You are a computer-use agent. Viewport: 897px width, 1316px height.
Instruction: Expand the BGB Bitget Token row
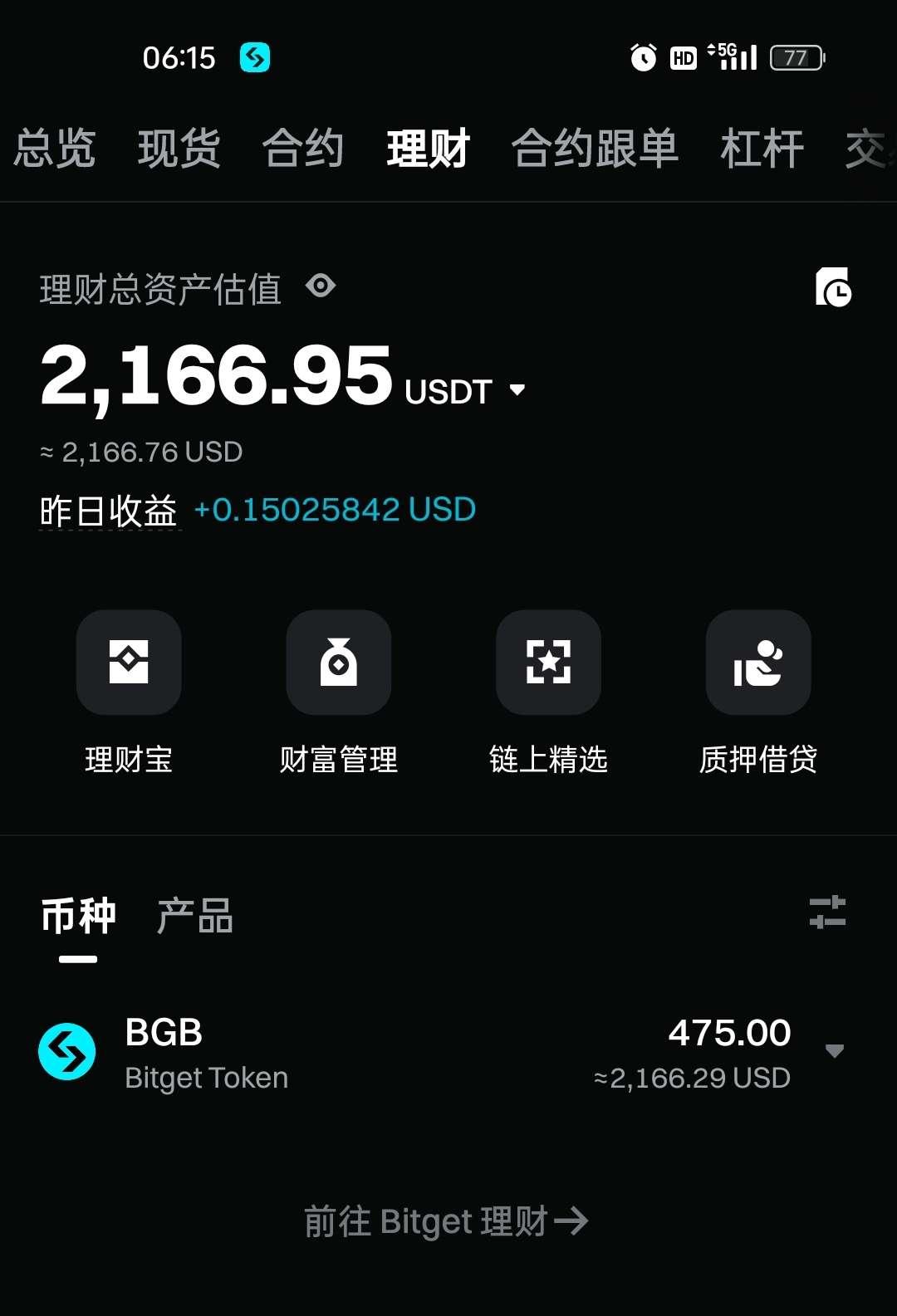tap(835, 1051)
